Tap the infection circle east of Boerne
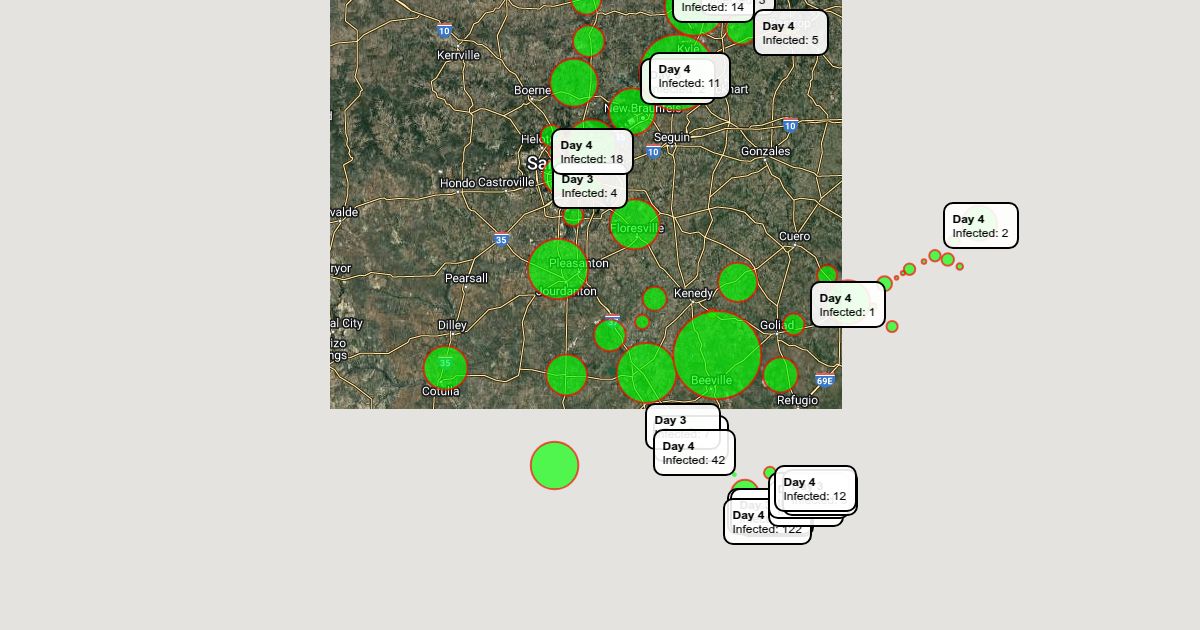Image resolution: width=1200 pixels, height=630 pixels. click(x=573, y=83)
